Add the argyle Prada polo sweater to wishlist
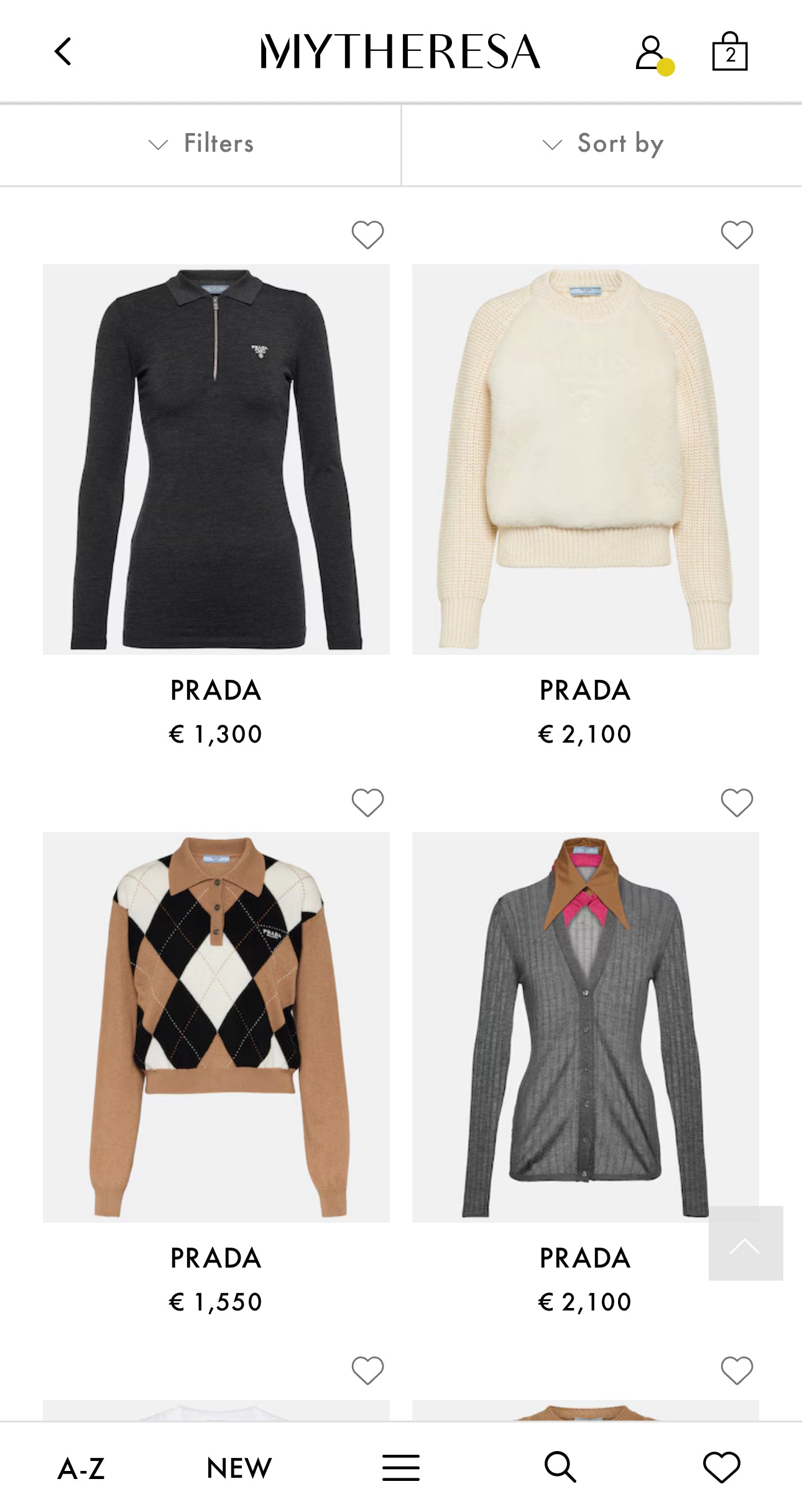Image resolution: width=802 pixels, height=1512 pixels. 367,802
